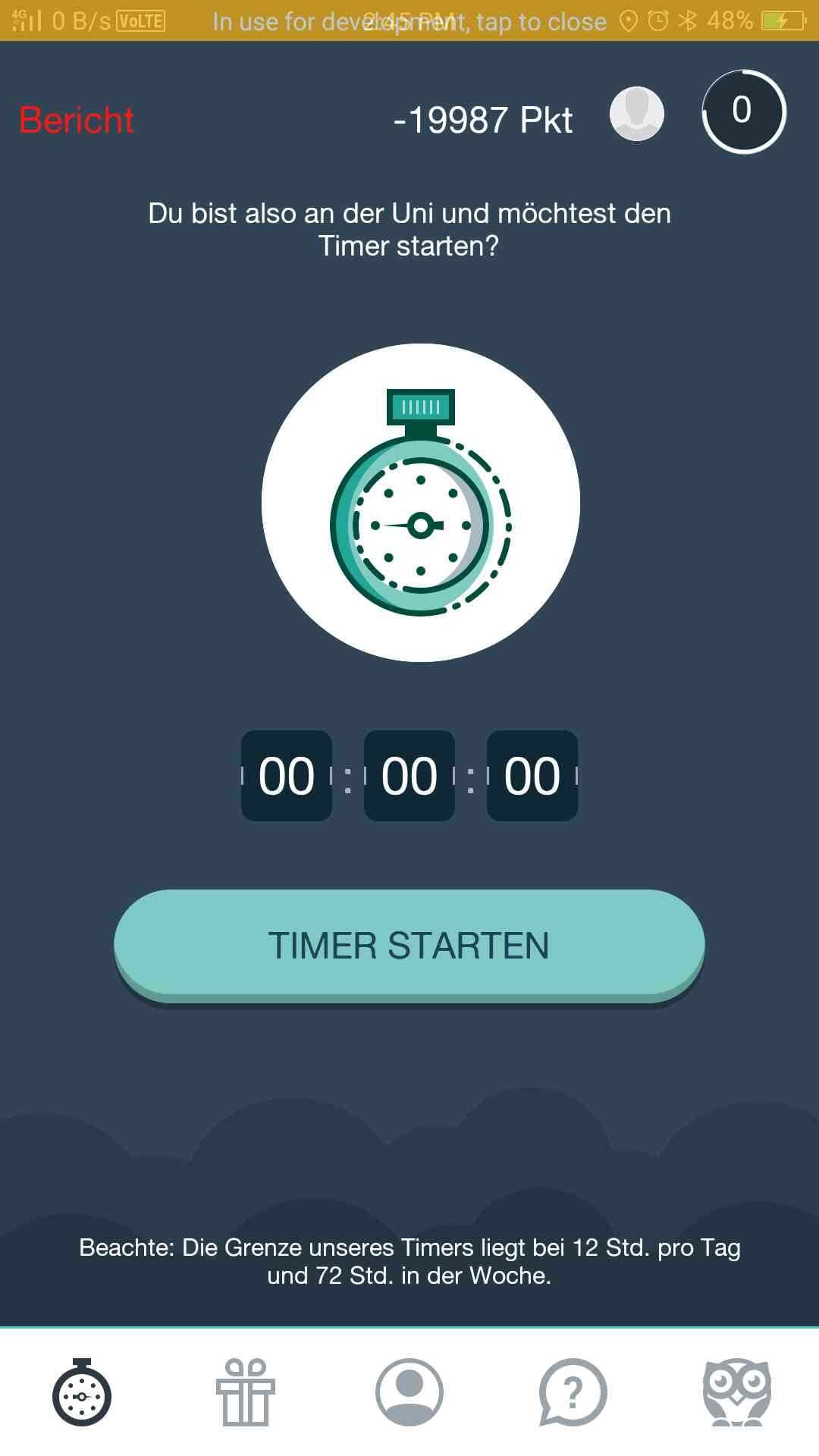This screenshot has width=819, height=1456.
Task: Open the profile avatar in the header
Action: click(x=637, y=114)
